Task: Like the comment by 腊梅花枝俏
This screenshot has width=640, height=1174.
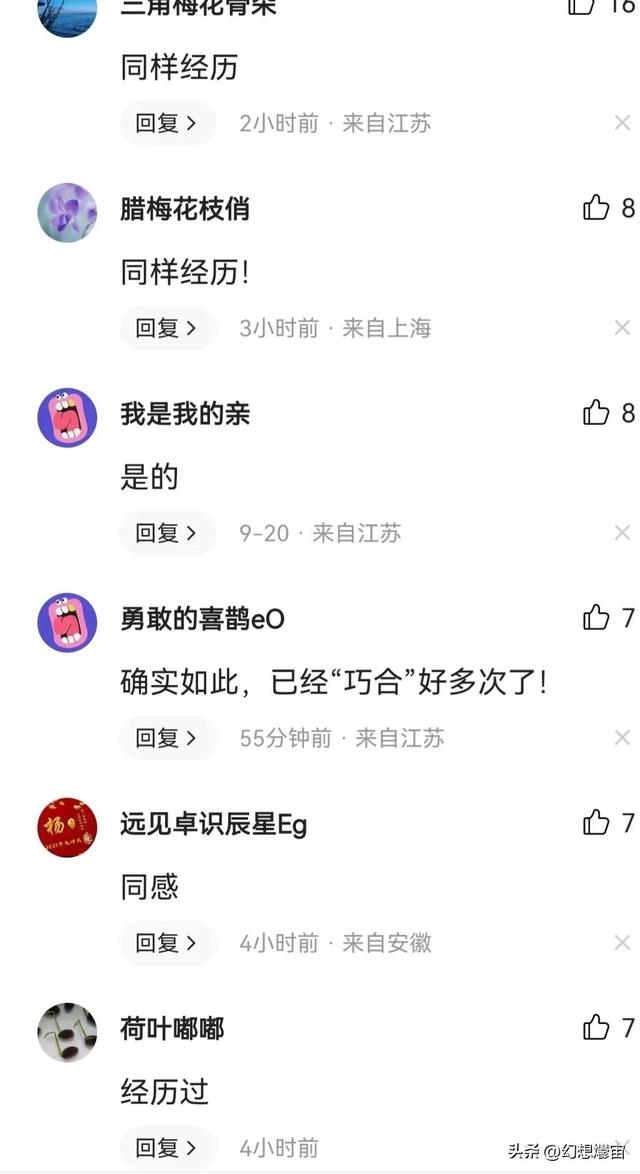Action: [x=596, y=208]
